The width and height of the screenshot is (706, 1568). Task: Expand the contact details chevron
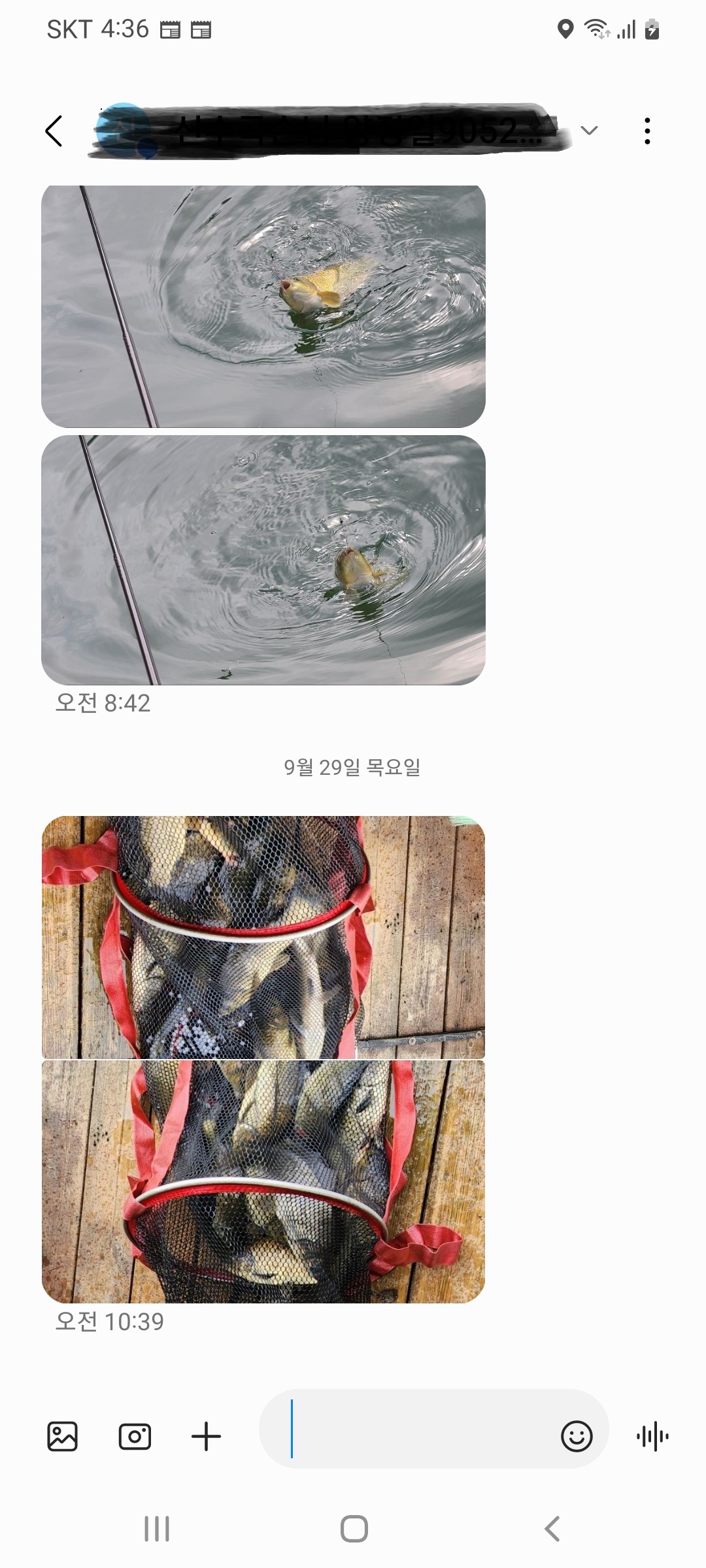(x=589, y=131)
